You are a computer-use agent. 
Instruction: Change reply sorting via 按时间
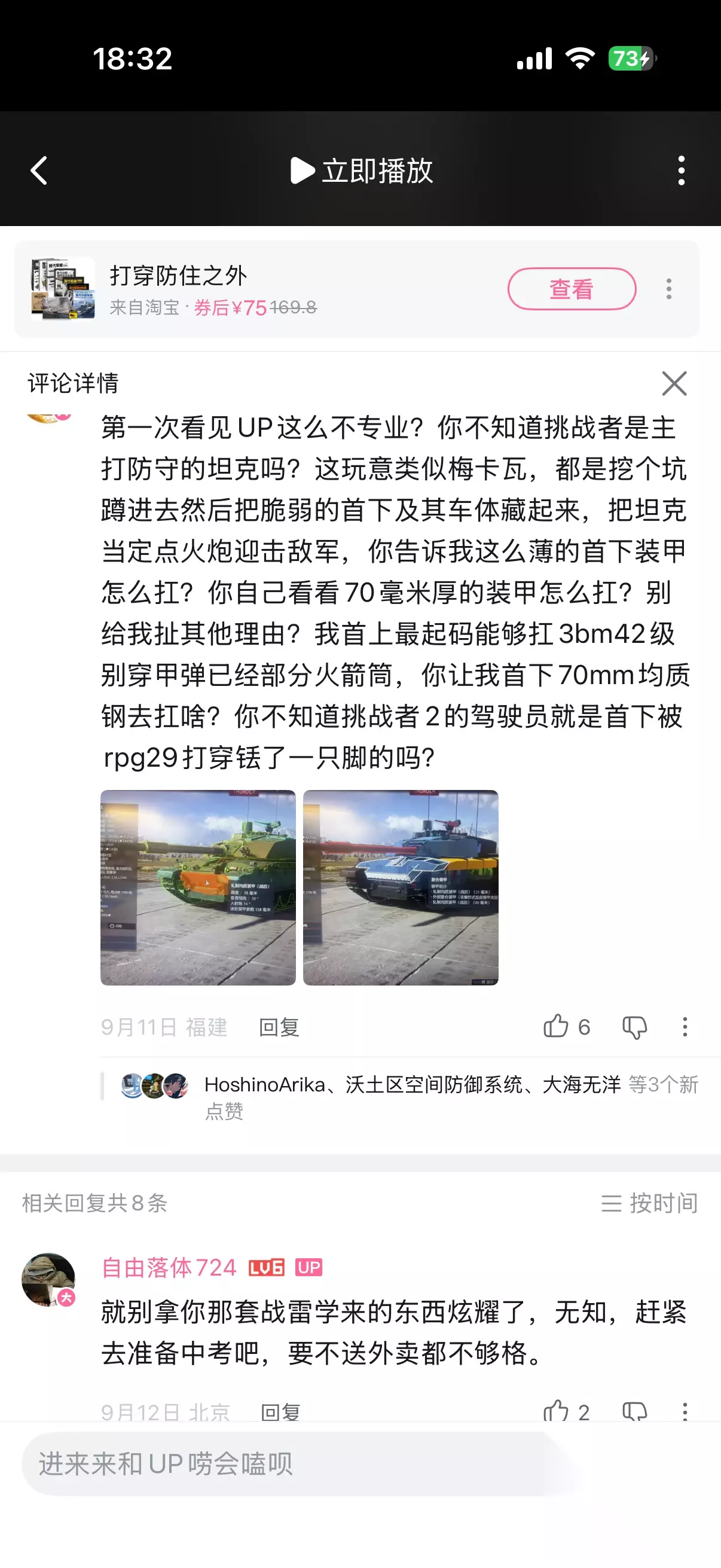[x=649, y=1203]
